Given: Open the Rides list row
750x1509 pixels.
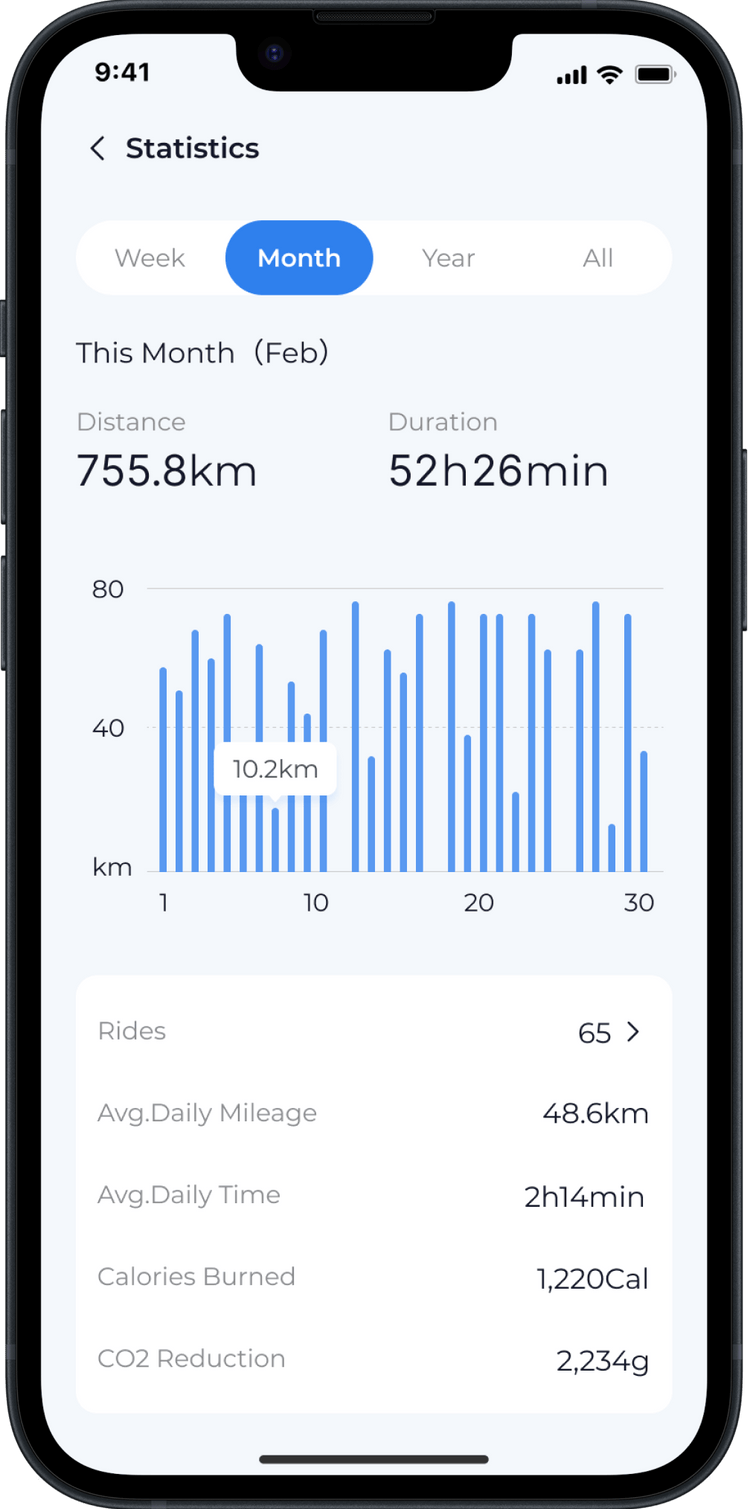Looking at the screenshot, I should click(374, 1032).
